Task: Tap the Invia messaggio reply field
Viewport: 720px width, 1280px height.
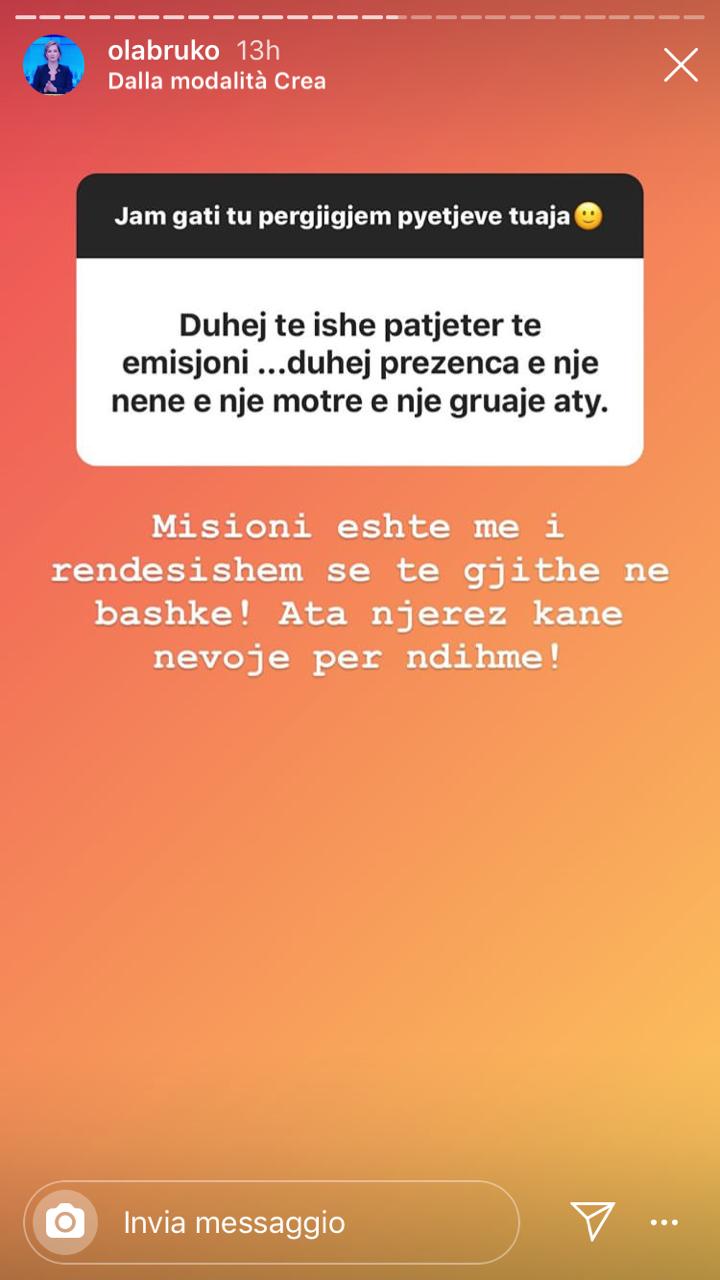Action: pyautogui.click(x=300, y=1222)
